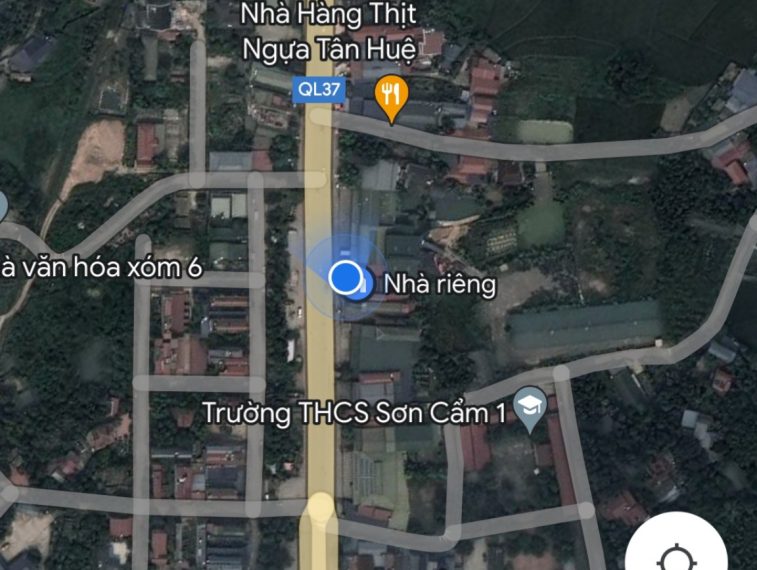Open Nhà Hàng Thịt Ngựa Tân Huệ restaurant pin
Screen dimensions: 757x570
[392, 96]
